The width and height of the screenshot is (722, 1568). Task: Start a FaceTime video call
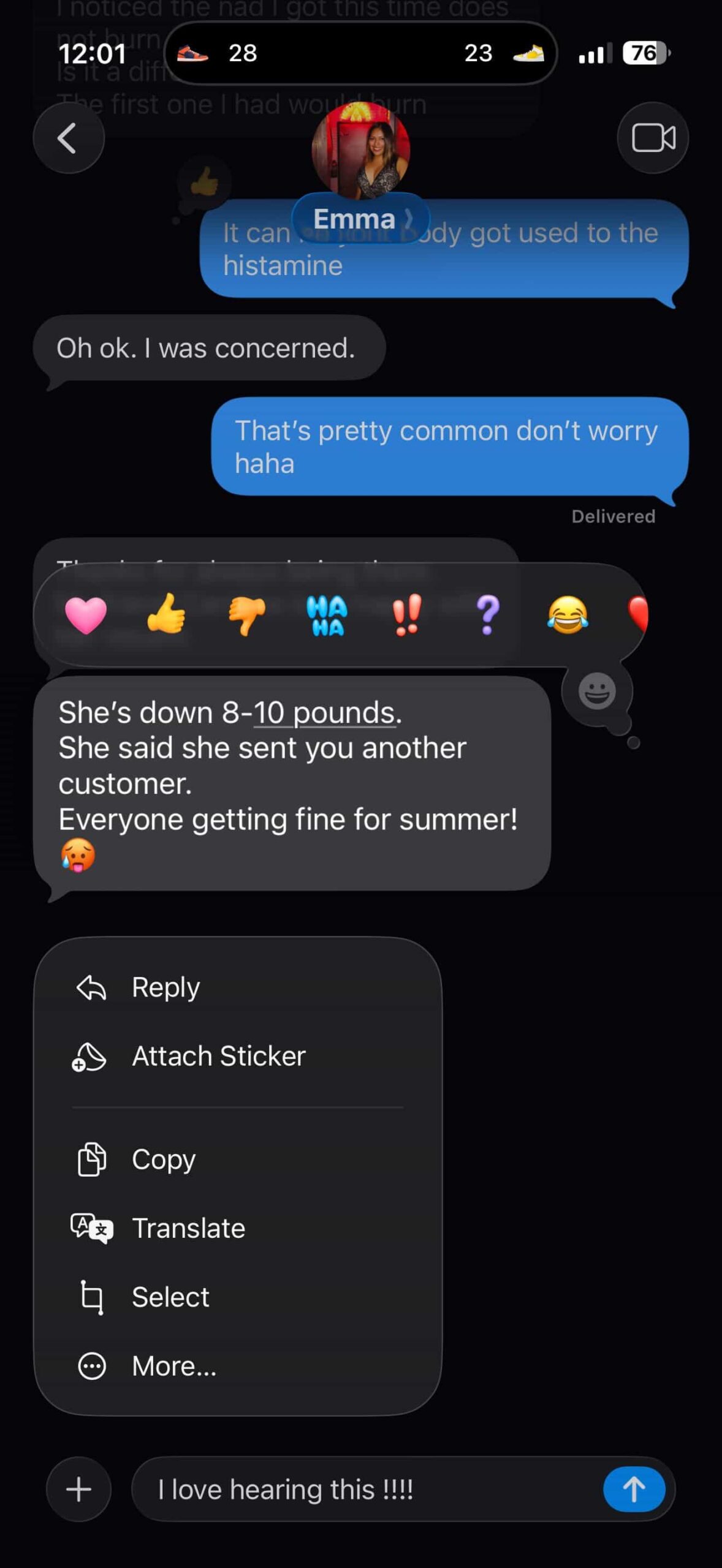(x=653, y=138)
